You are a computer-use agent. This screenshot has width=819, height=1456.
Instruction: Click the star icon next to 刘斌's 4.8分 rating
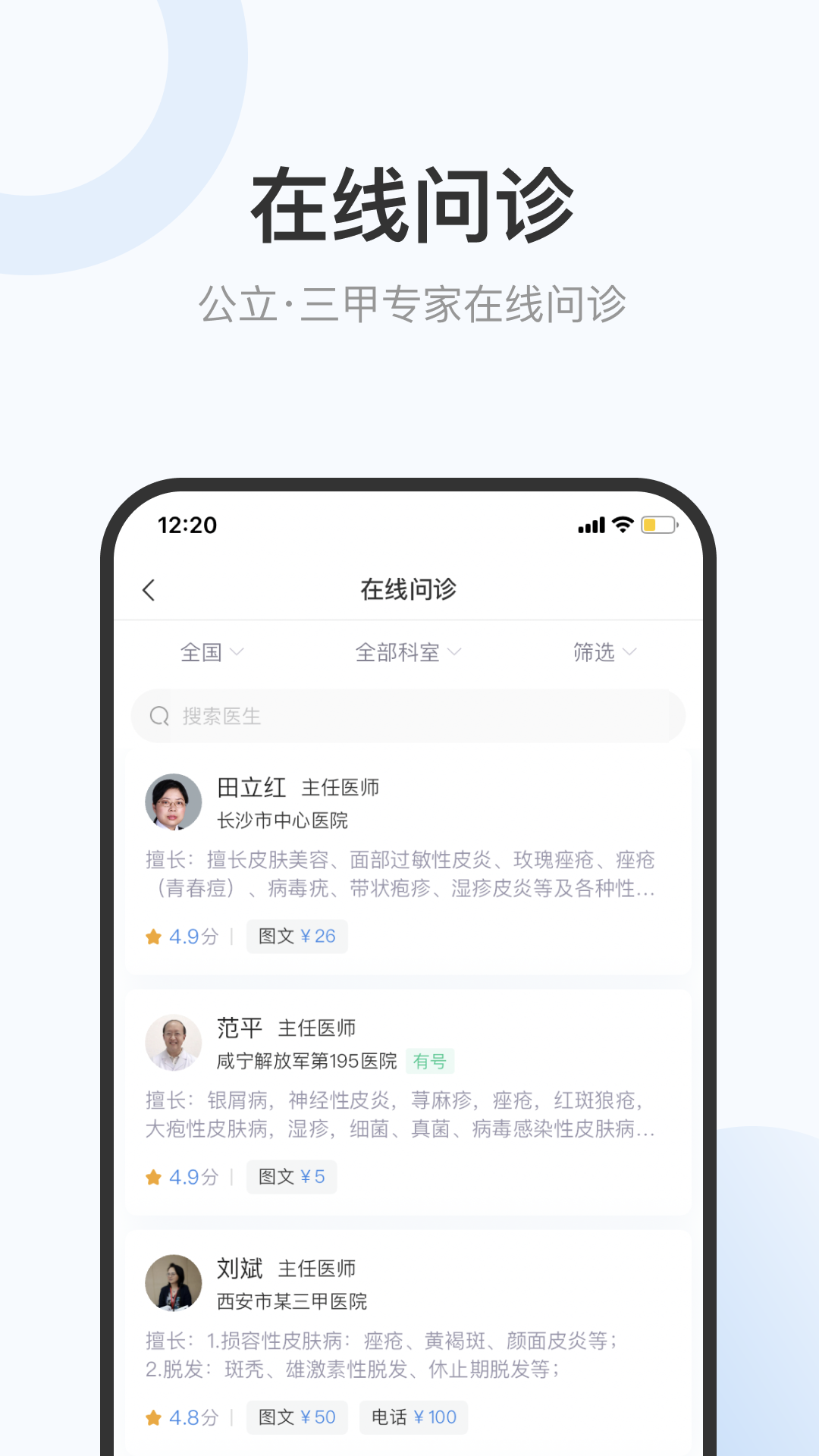click(x=154, y=1417)
